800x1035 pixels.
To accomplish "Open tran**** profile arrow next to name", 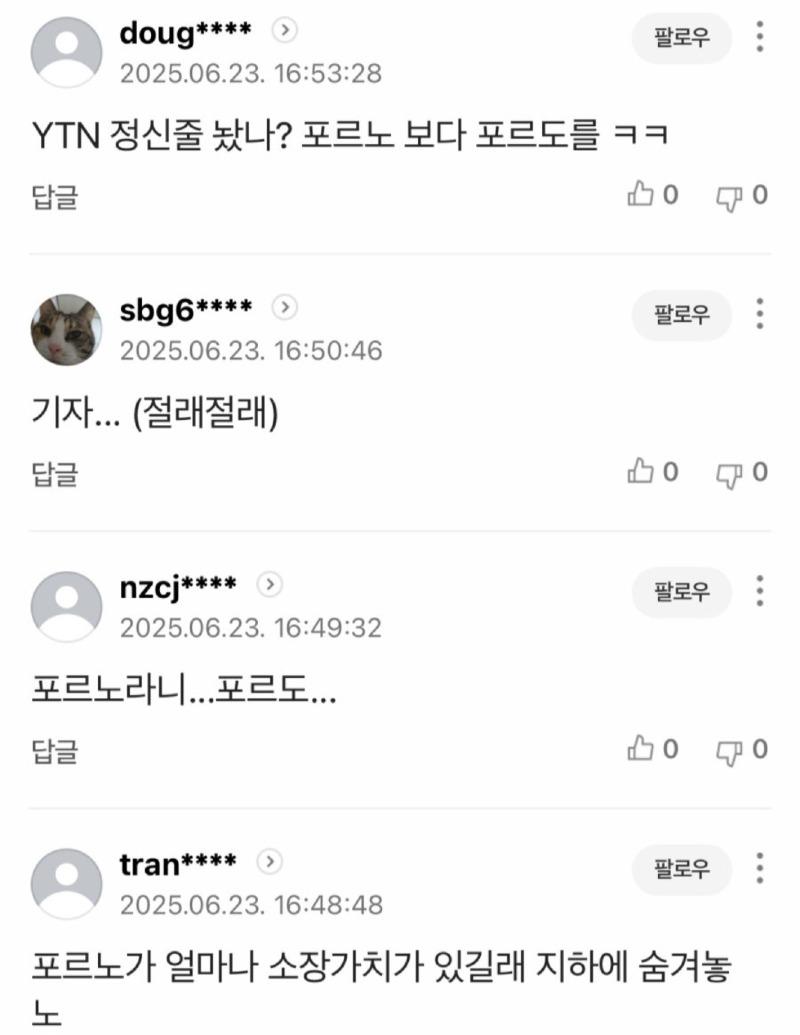I will point(270,861).
